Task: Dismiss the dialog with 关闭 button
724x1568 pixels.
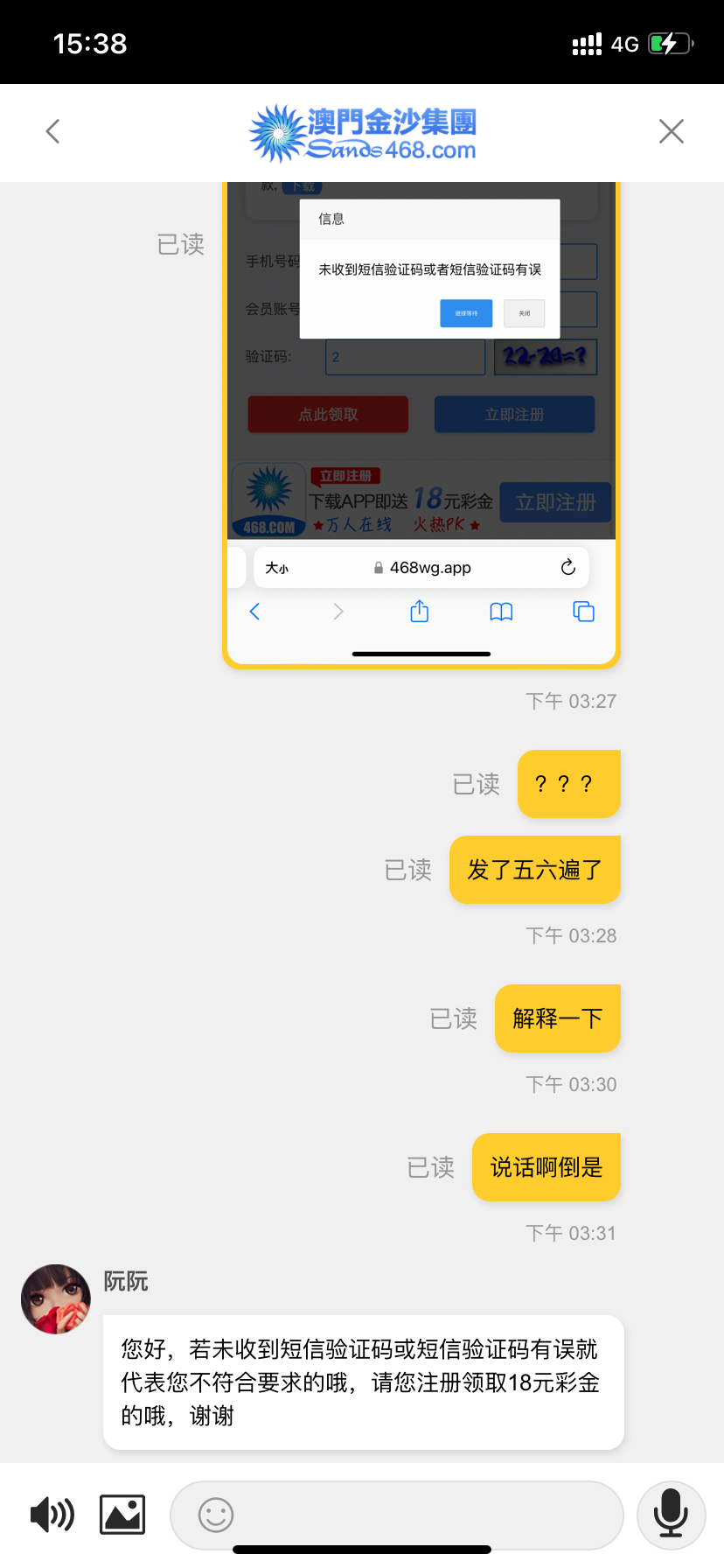Action: pyautogui.click(x=524, y=313)
